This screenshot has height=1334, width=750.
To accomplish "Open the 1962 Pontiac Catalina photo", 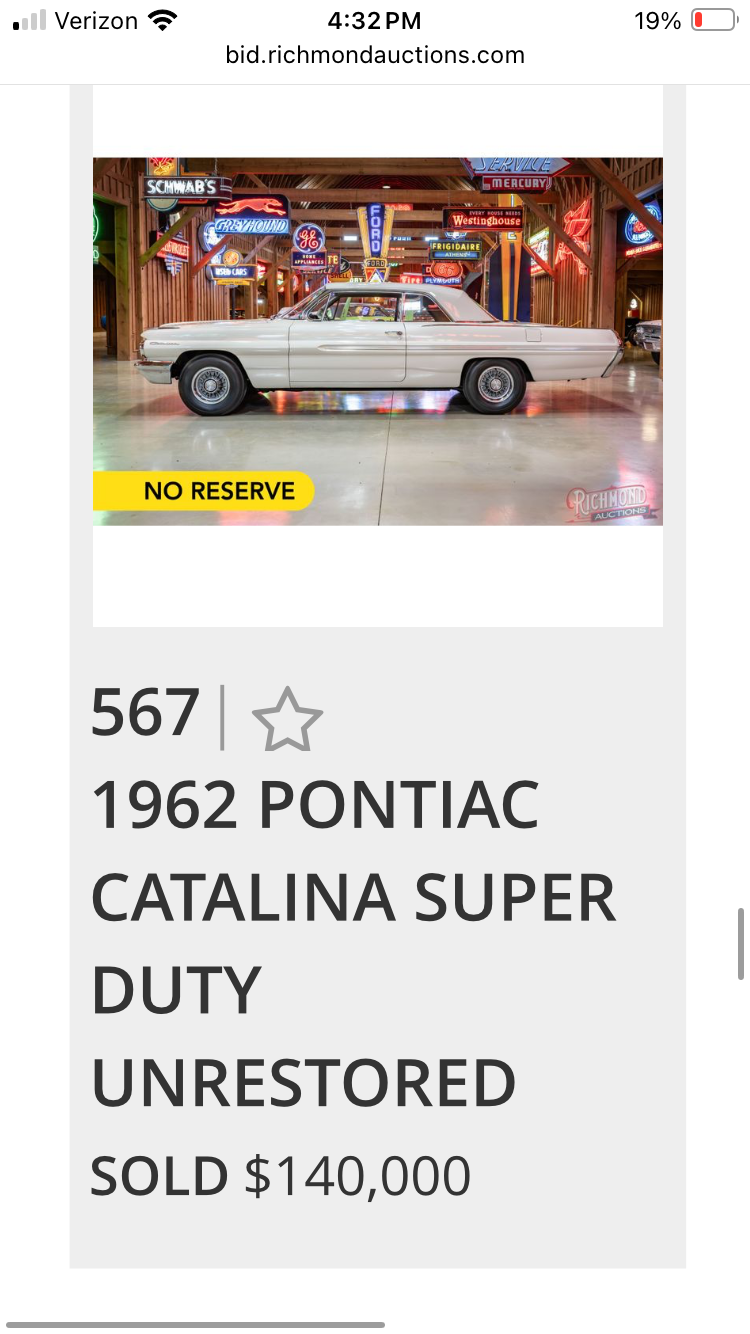I will point(377,341).
